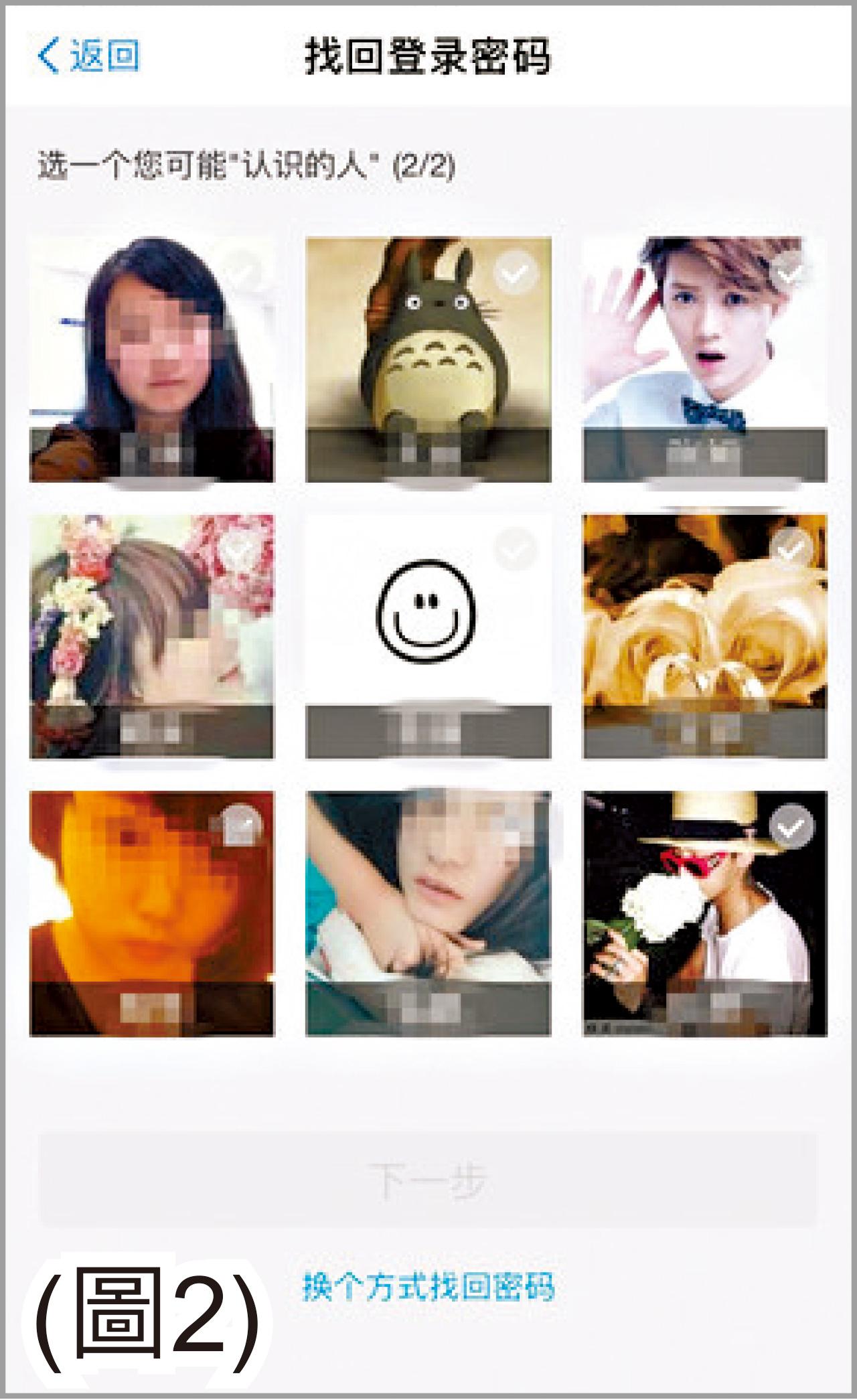Viewport: 857px width, 1400px height.
Task: Select the smiley face avatar
Action: click(428, 636)
